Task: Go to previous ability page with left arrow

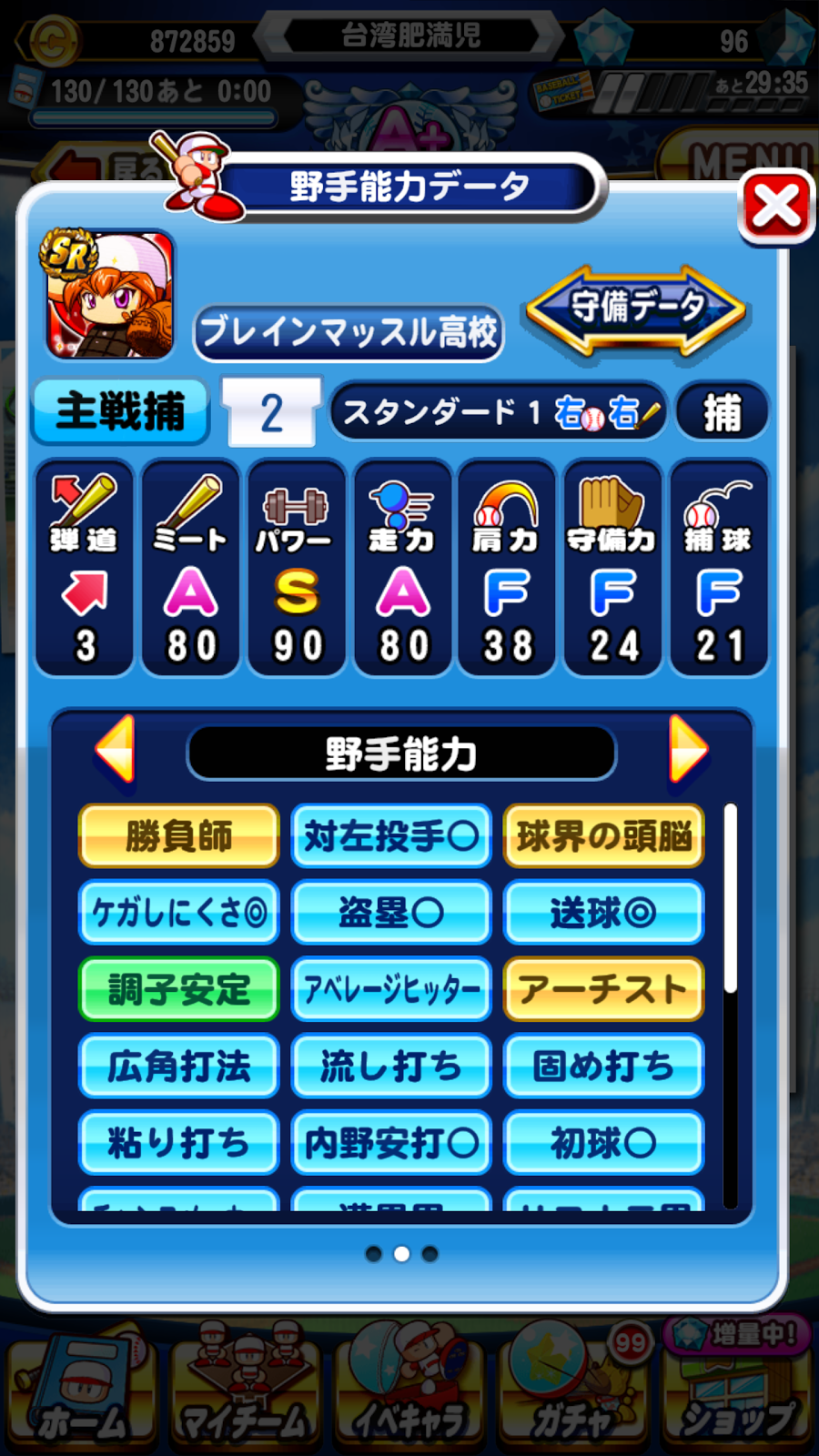Action: point(116,749)
